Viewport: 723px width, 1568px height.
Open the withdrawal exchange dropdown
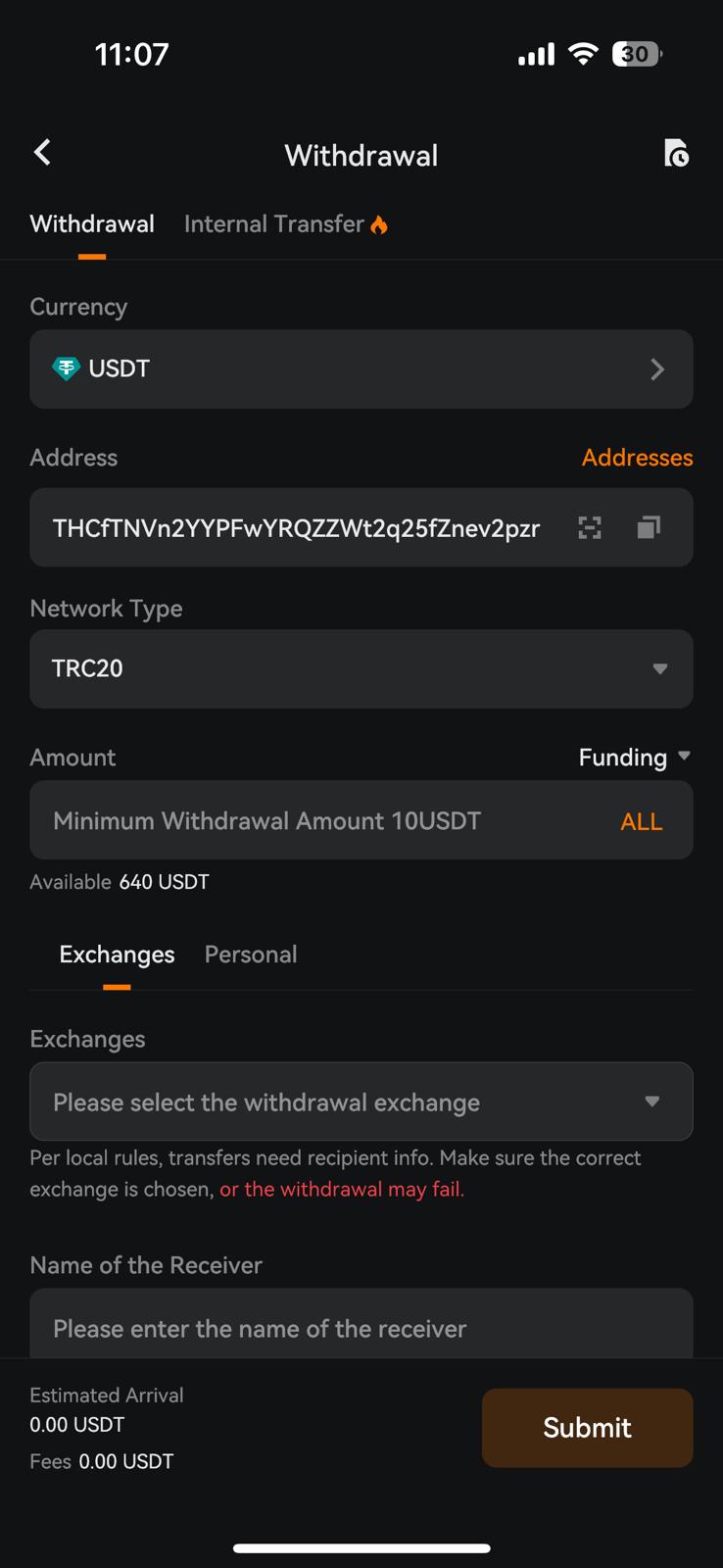pyautogui.click(x=361, y=1102)
